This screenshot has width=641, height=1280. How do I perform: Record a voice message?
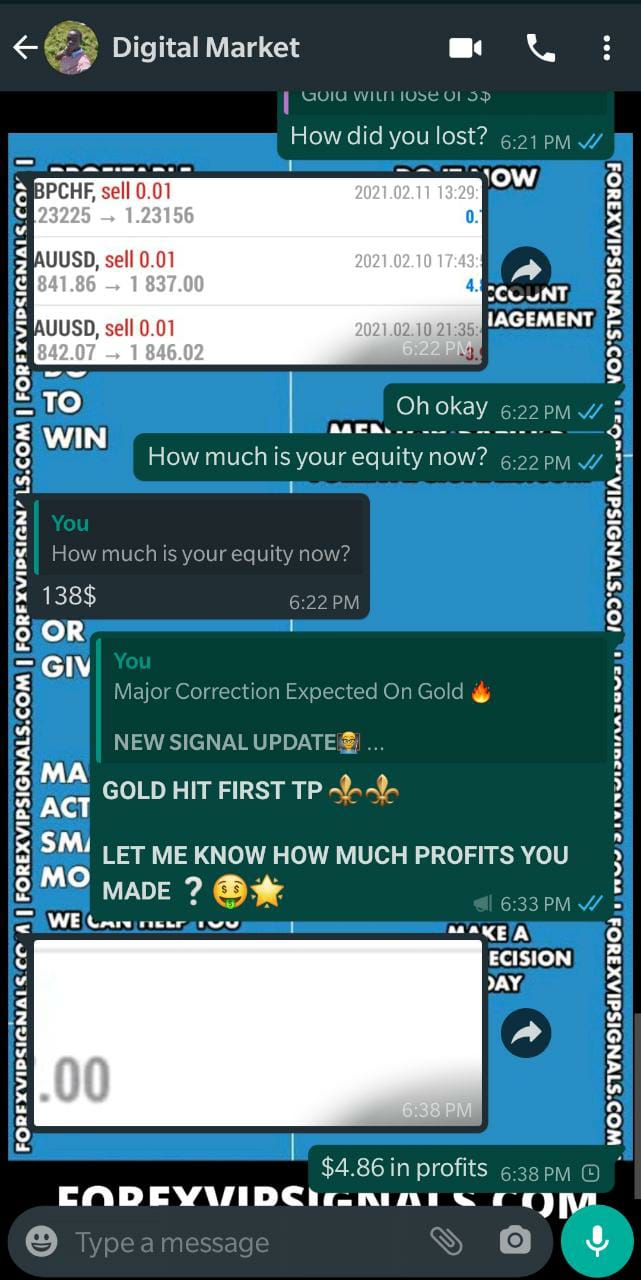[x=597, y=1241]
